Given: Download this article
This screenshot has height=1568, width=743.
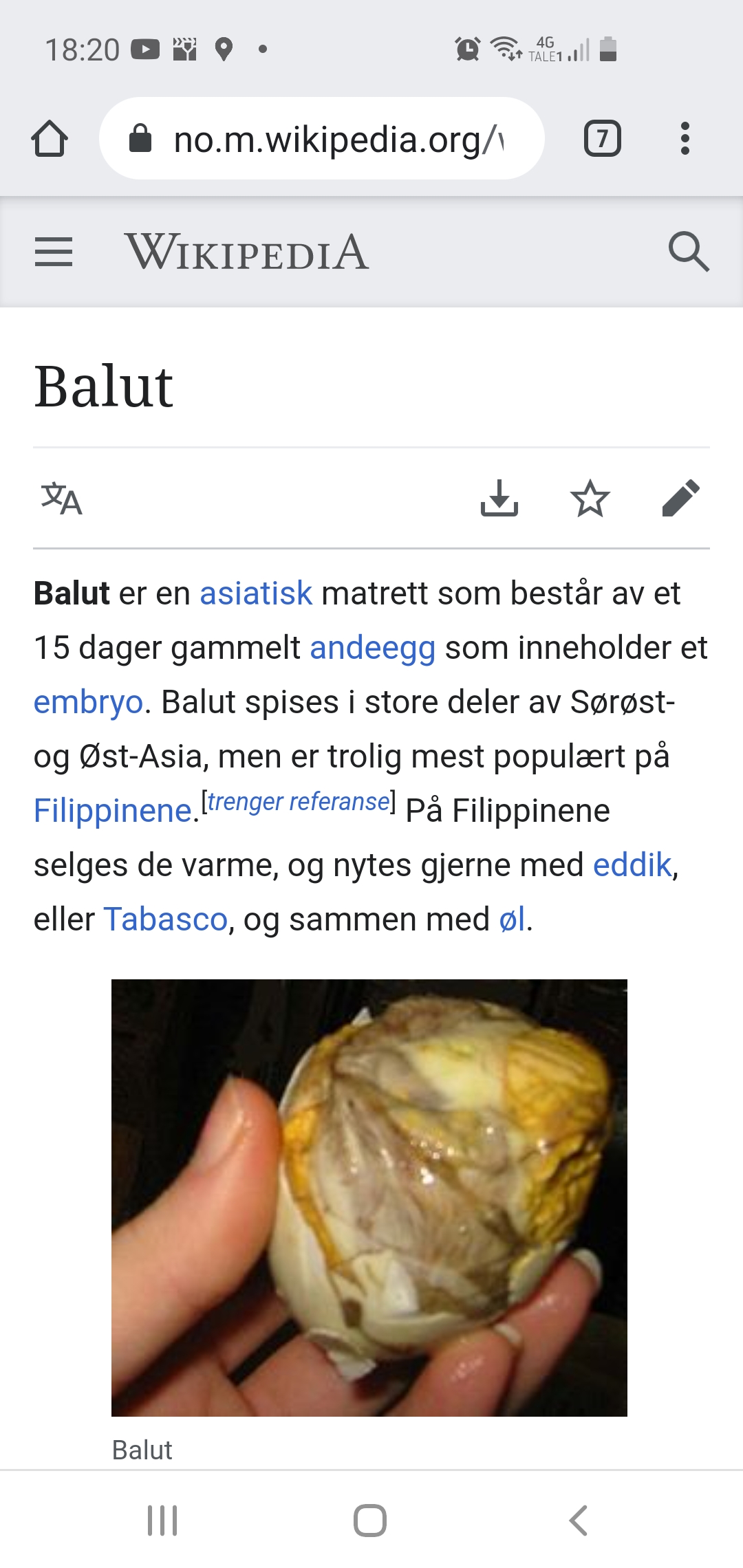Looking at the screenshot, I should [499, 498].
